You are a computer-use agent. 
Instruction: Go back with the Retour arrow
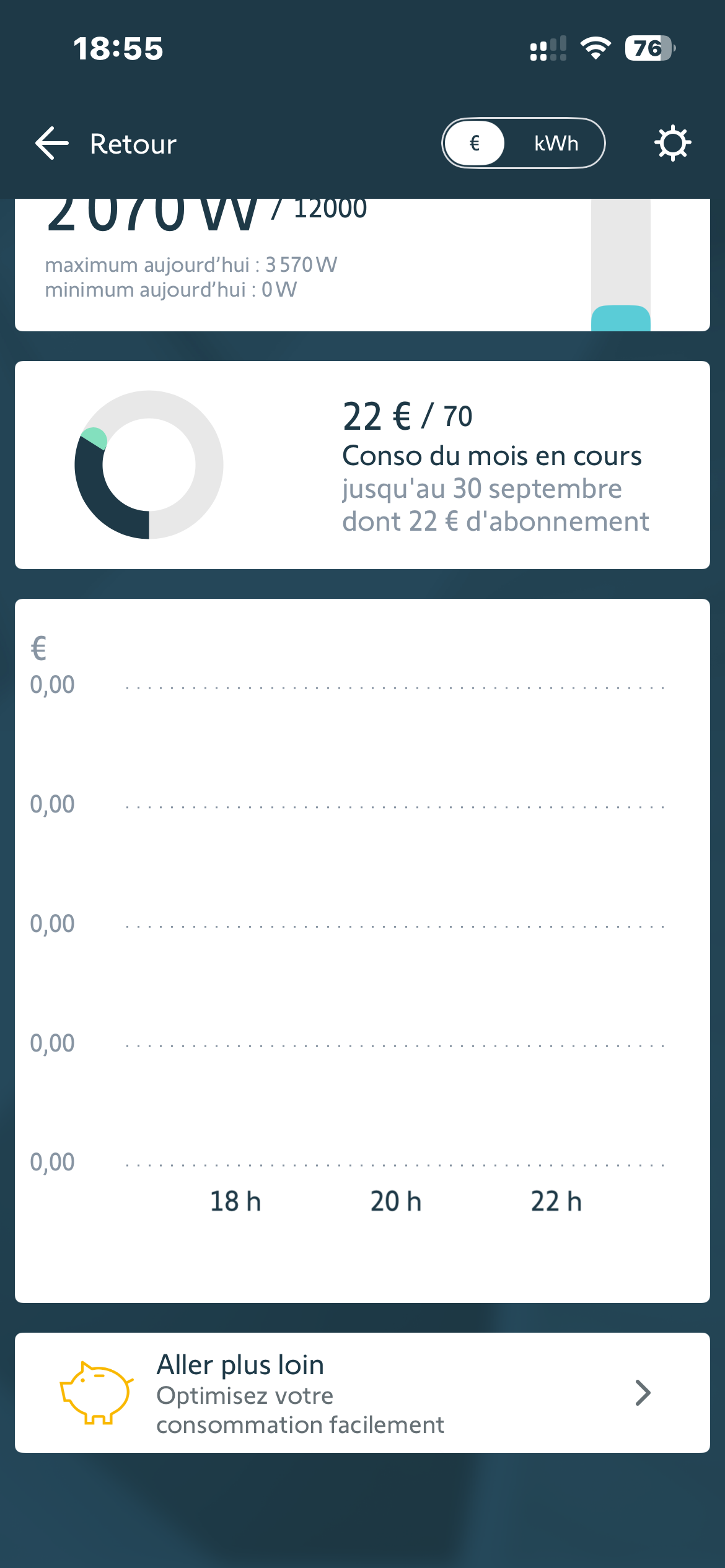(x=52, y=143)
